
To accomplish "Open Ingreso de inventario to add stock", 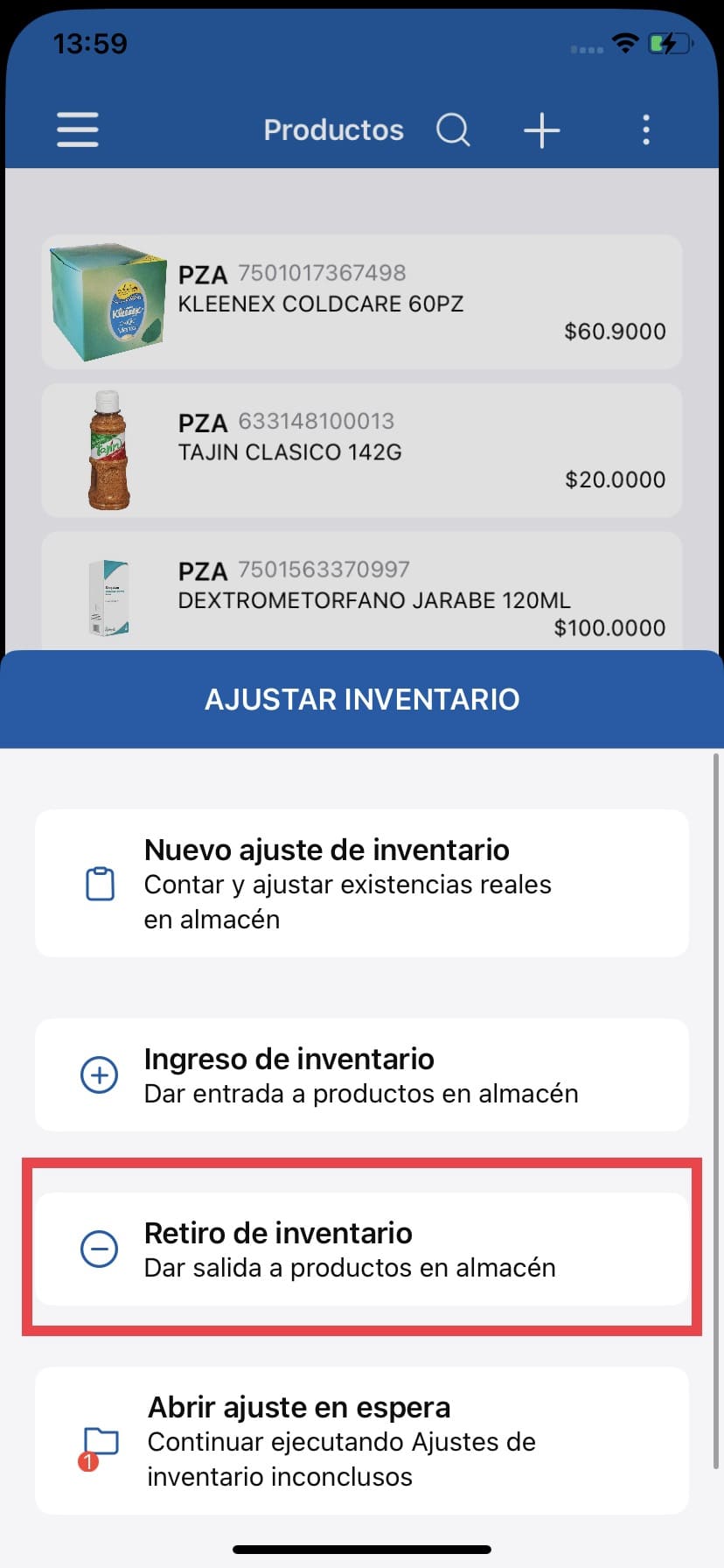I will pos(362,1074).
